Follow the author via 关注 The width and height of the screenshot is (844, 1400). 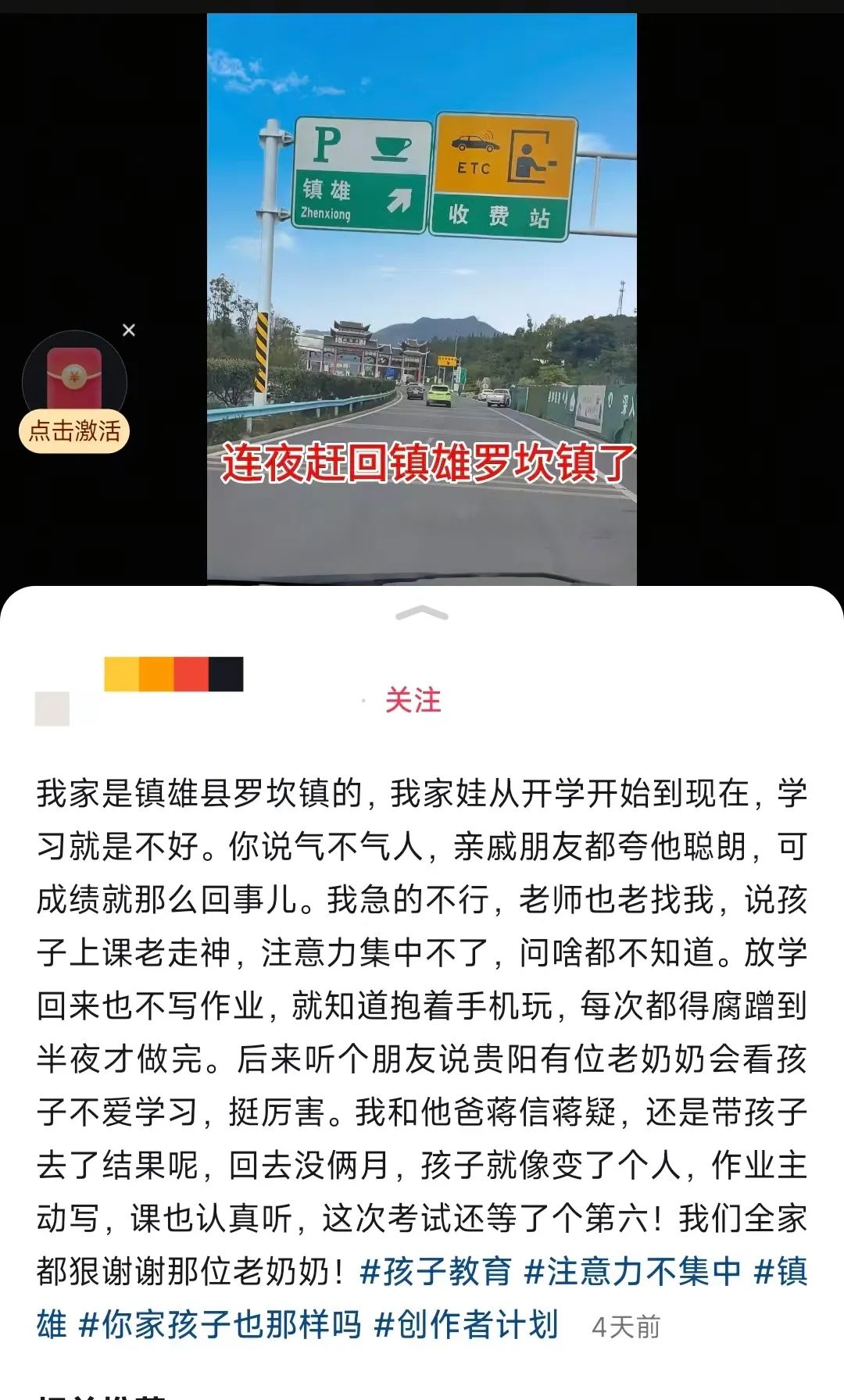click(413, 700)
